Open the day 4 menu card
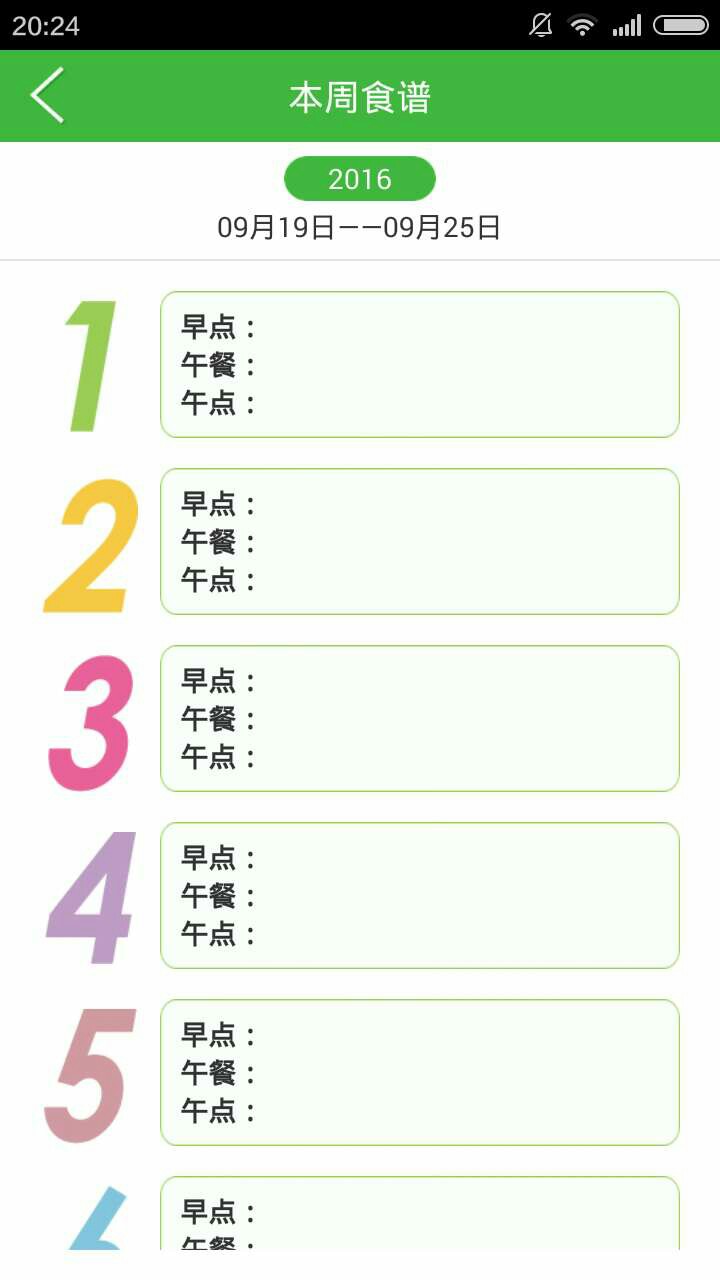The width and height of the screenshot is (720, 1280). 420,895
